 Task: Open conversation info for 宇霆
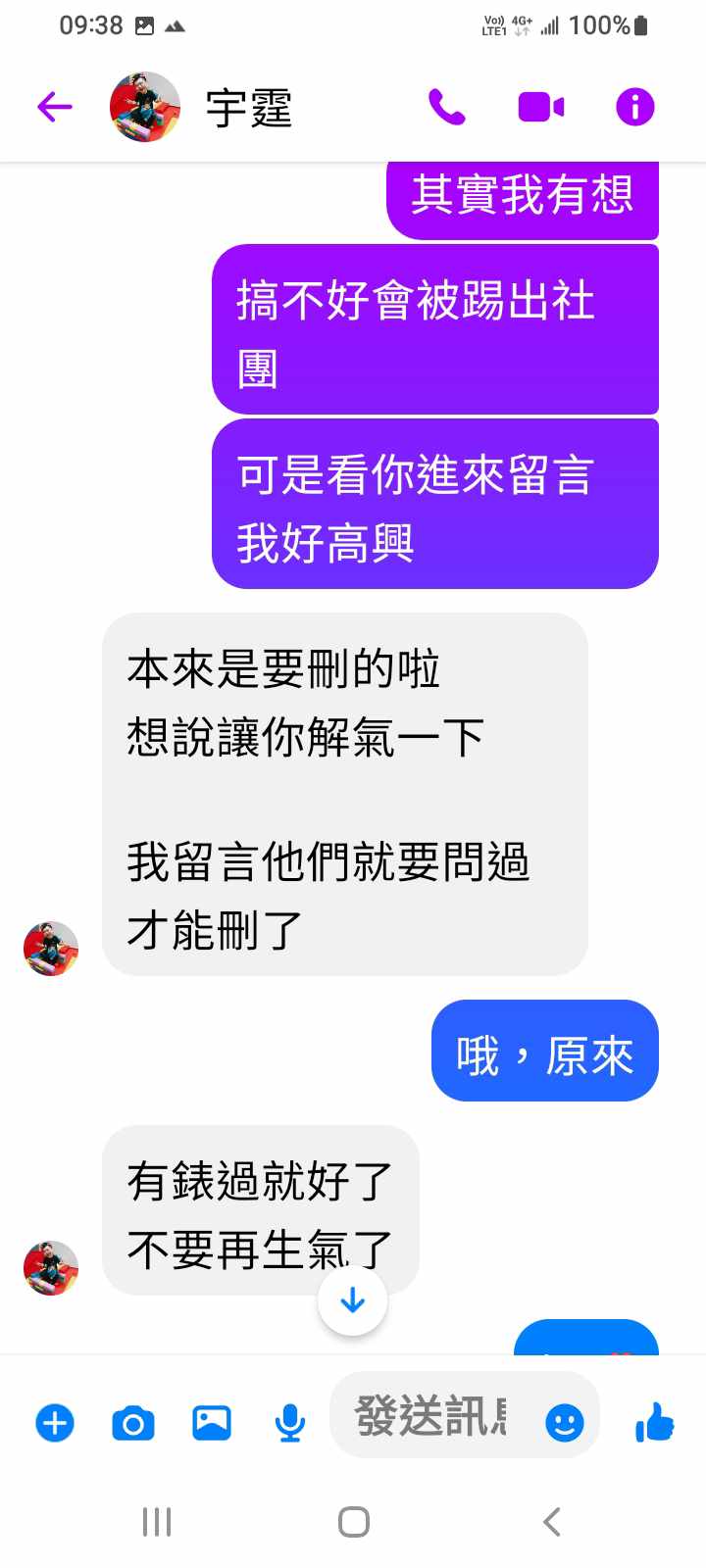click(634, 107)
